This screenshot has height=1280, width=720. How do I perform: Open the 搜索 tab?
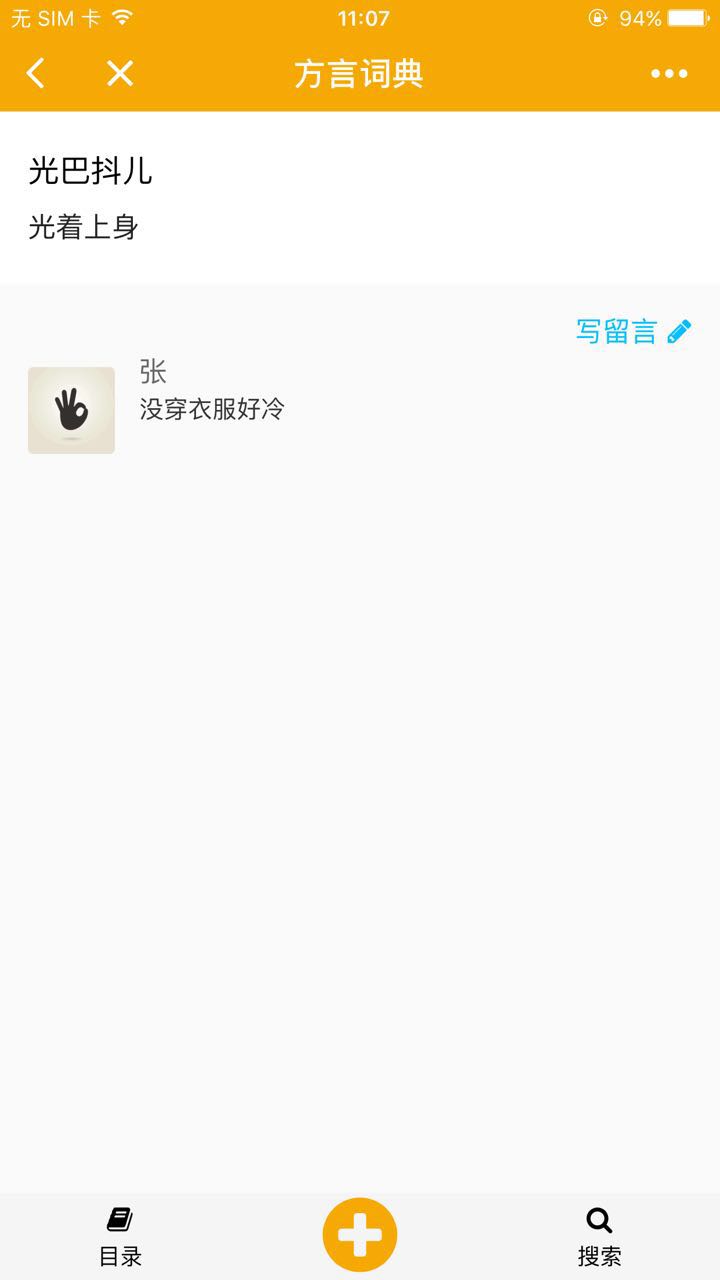(x=599, y=1237)
